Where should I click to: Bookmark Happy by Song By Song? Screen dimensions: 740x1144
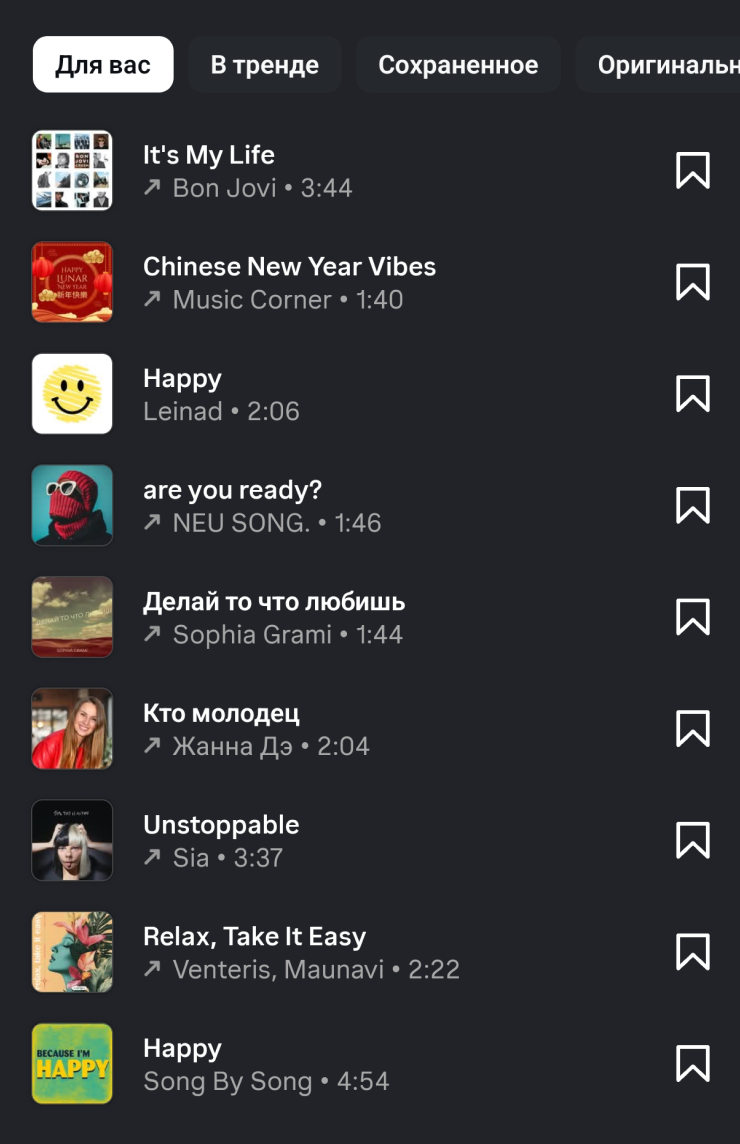click(x=693, y=1064)
